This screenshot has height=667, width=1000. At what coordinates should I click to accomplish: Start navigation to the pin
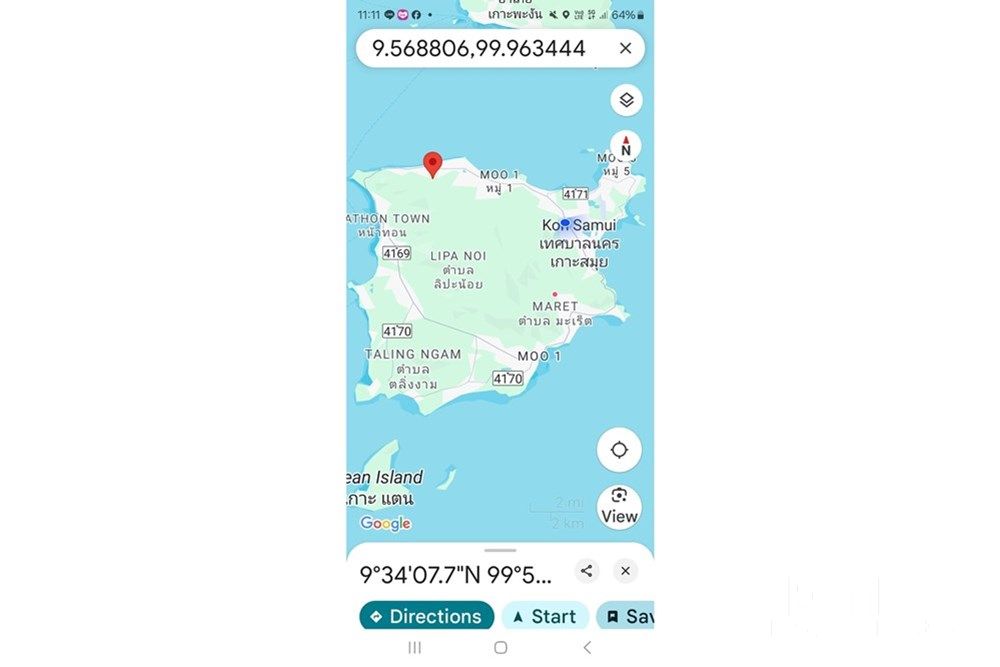(x=545, y=616)
